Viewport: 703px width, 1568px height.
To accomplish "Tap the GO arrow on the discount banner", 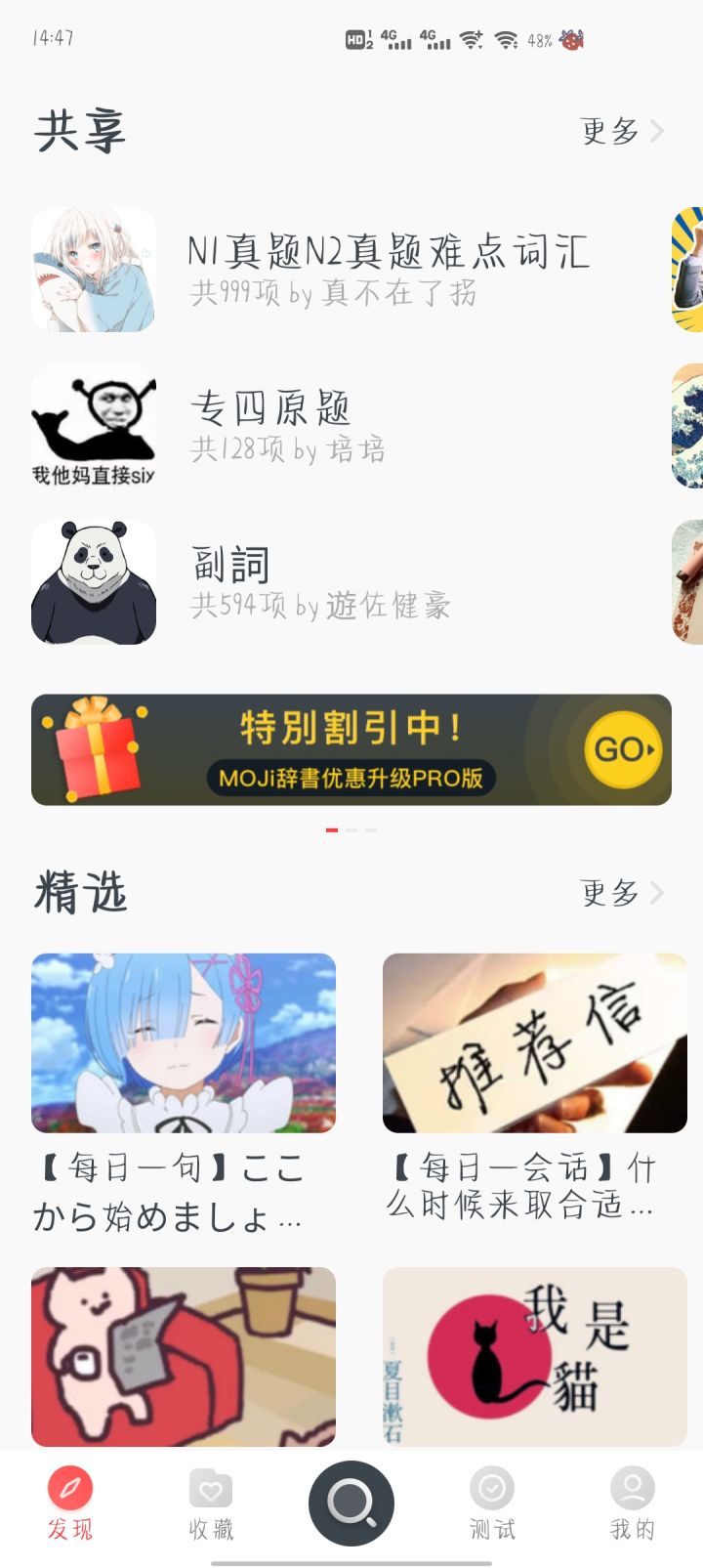I will click(x=622, y=749).
